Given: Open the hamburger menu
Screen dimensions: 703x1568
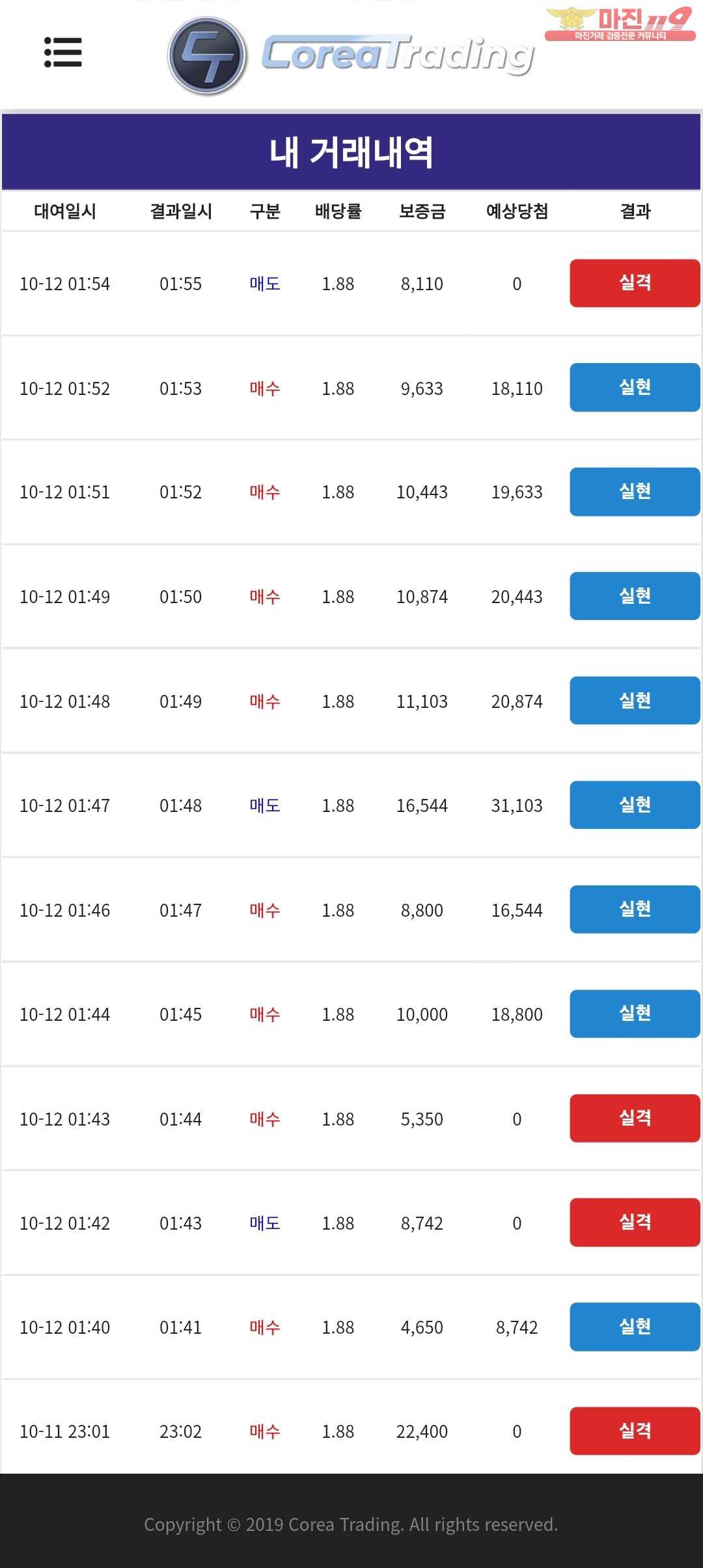Looking at the screenshot, I should 63,53.
